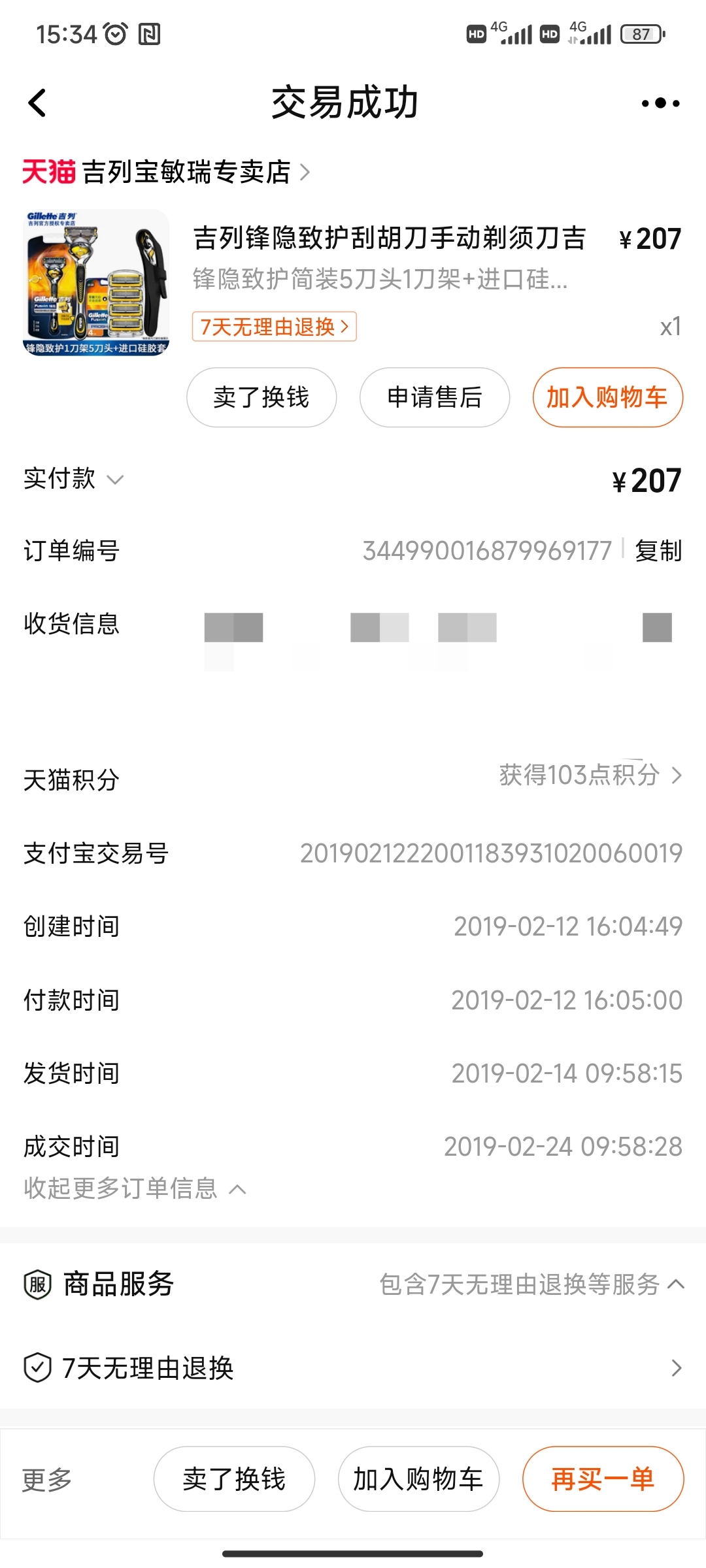This screenshot has width=706, height=1568.
Task: Open the 7天无理由退换 service row
Action: pyautogui.click(x=353, y=1368)
